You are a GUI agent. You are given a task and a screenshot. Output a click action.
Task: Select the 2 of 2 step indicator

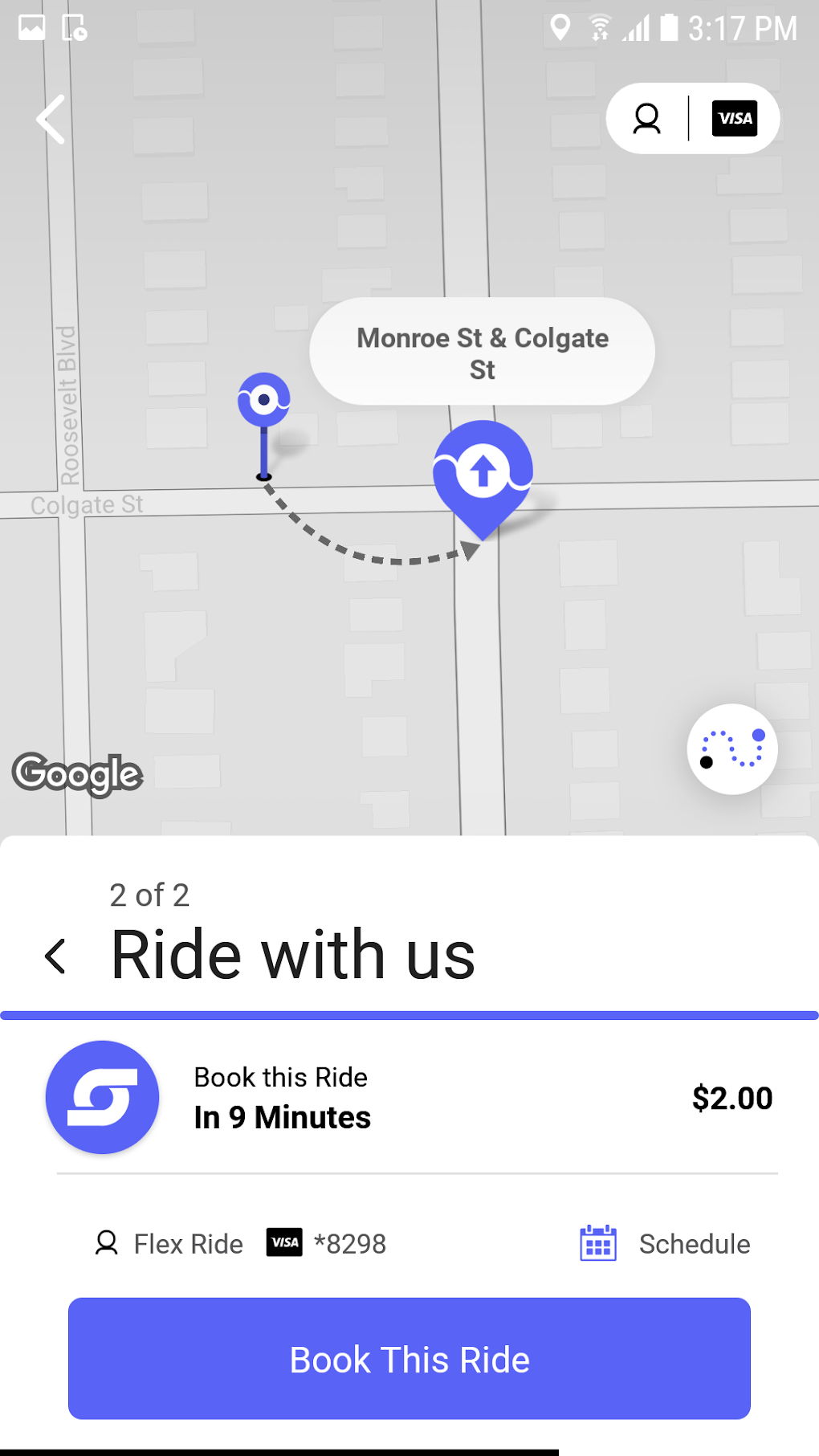coord(149,895)
